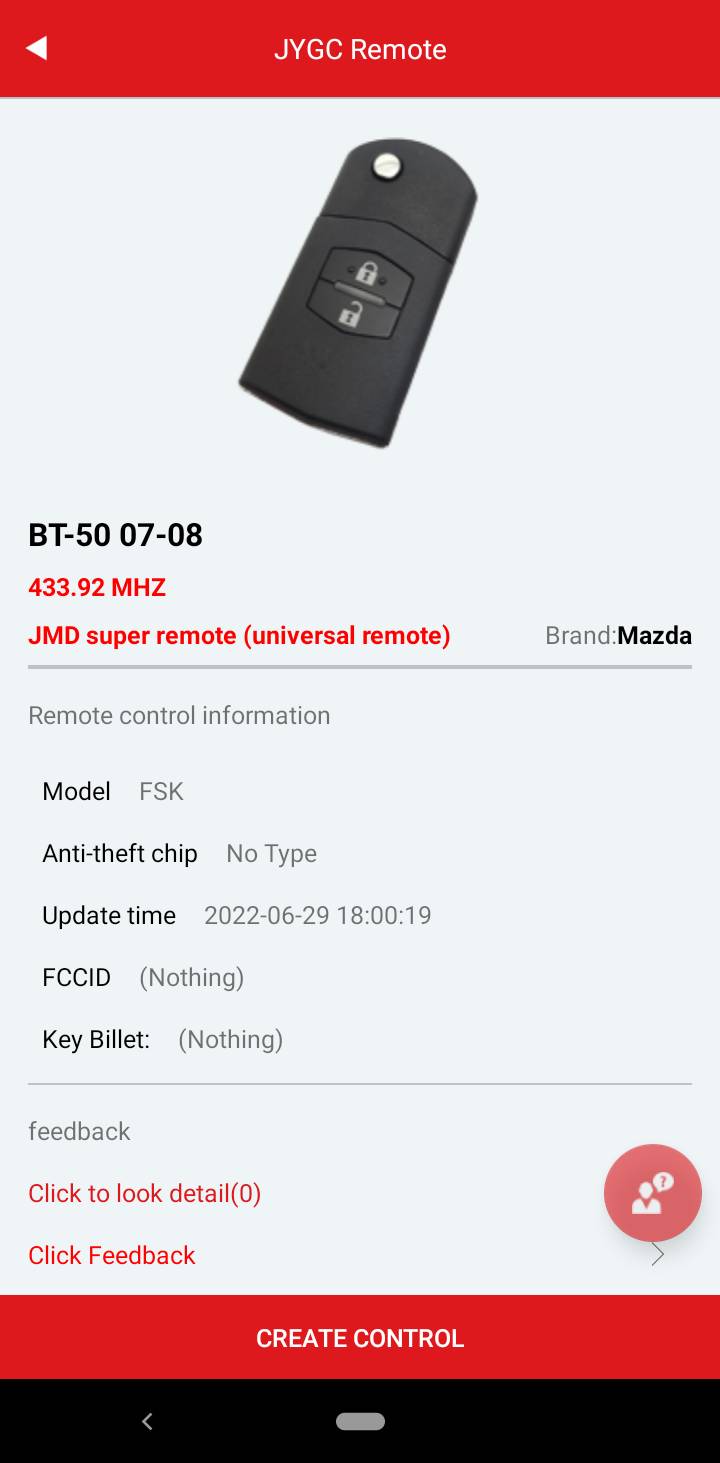720x1463 pixels.
Task: Open Click Feedback row
Action: 347,1255
